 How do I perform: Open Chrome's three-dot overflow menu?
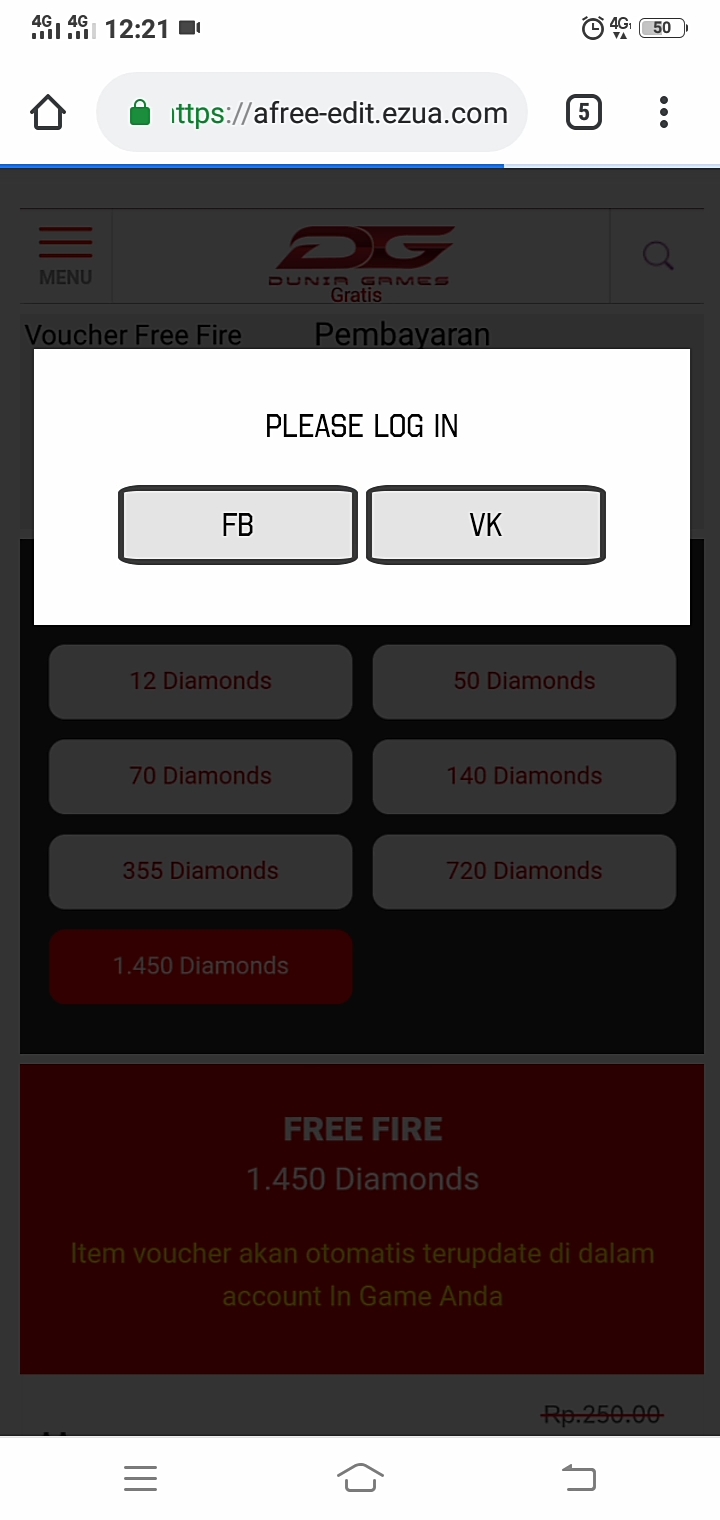[663, 112]
